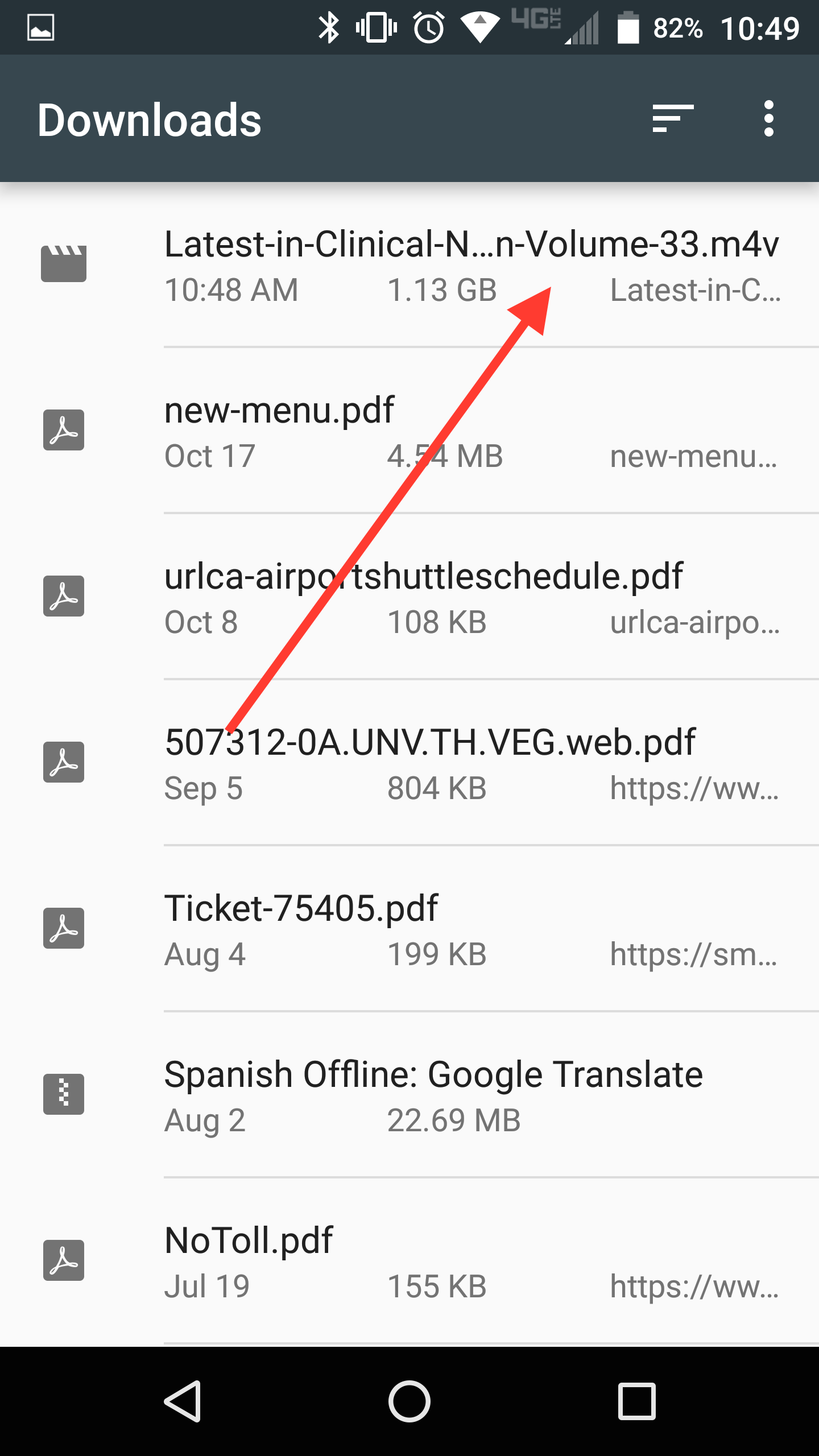Screen dimensions: 819x1456
Task: Open Ticket-75405.pdf
Action: 471,929
